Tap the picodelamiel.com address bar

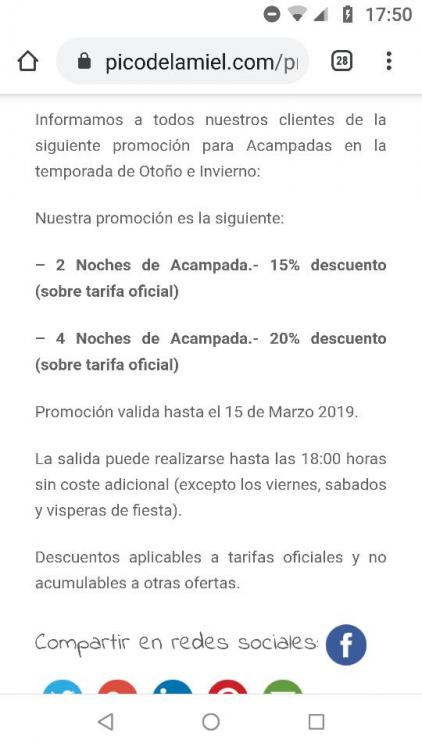click(183, 61)
